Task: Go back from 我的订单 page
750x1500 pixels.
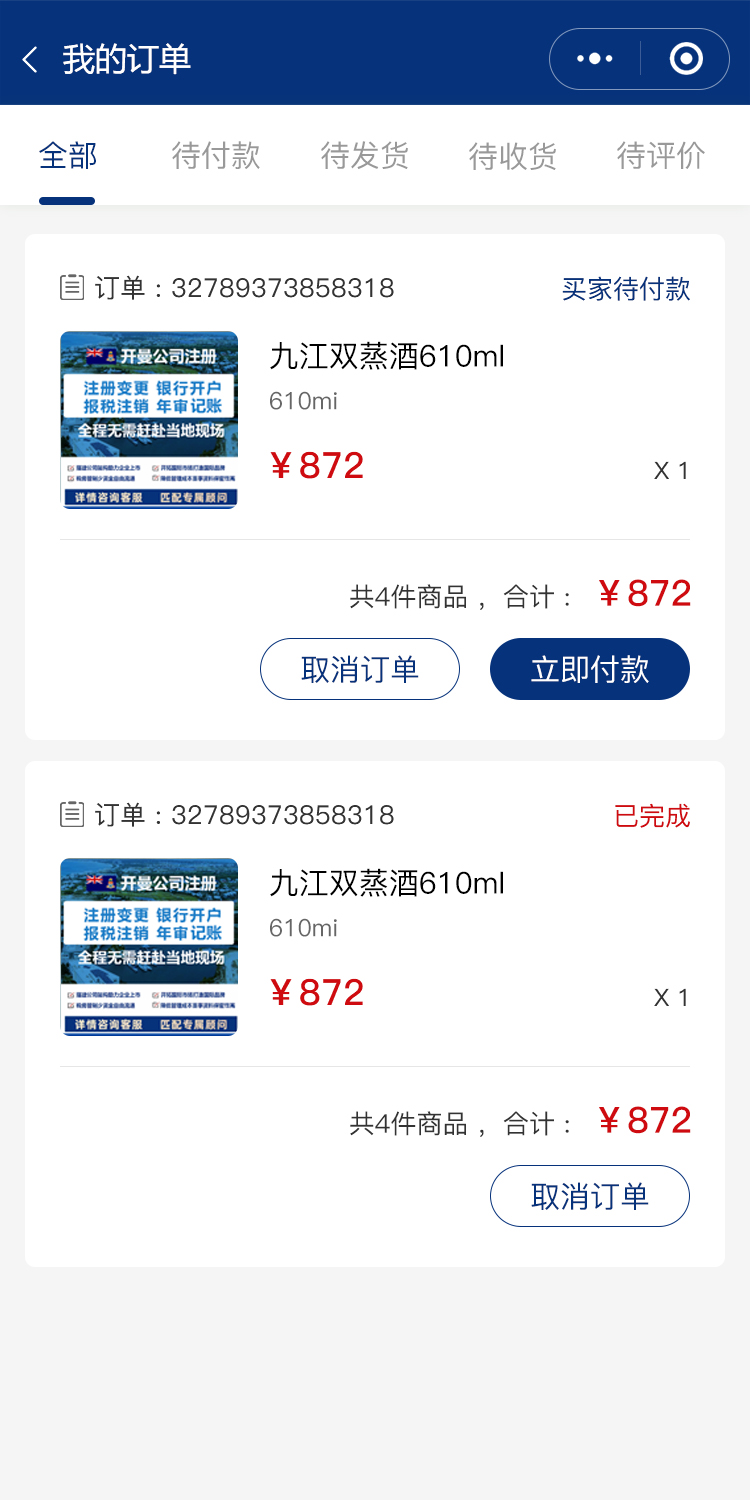Action: tap(30, 60)
